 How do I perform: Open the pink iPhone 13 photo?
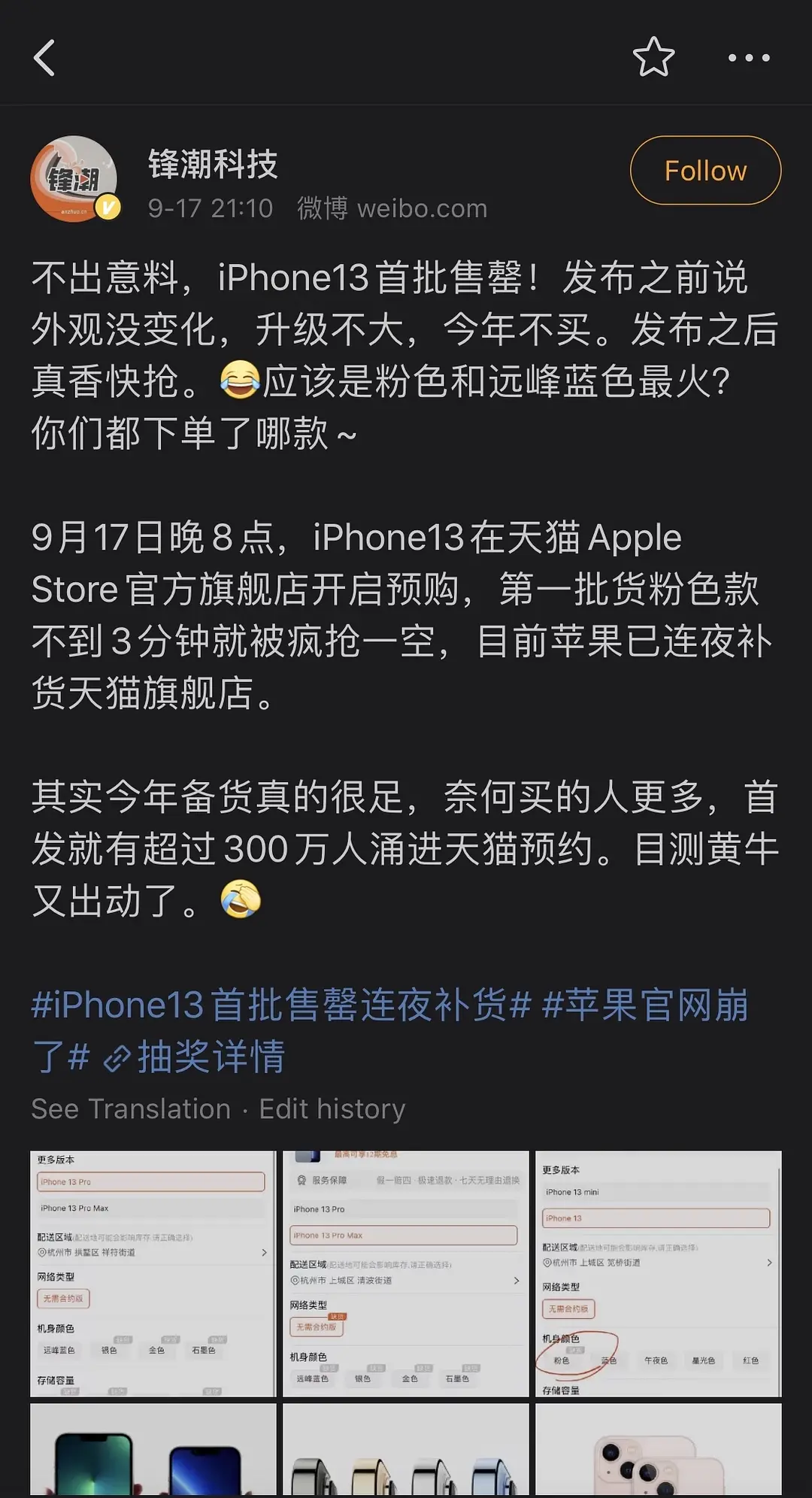point(658,1450)
